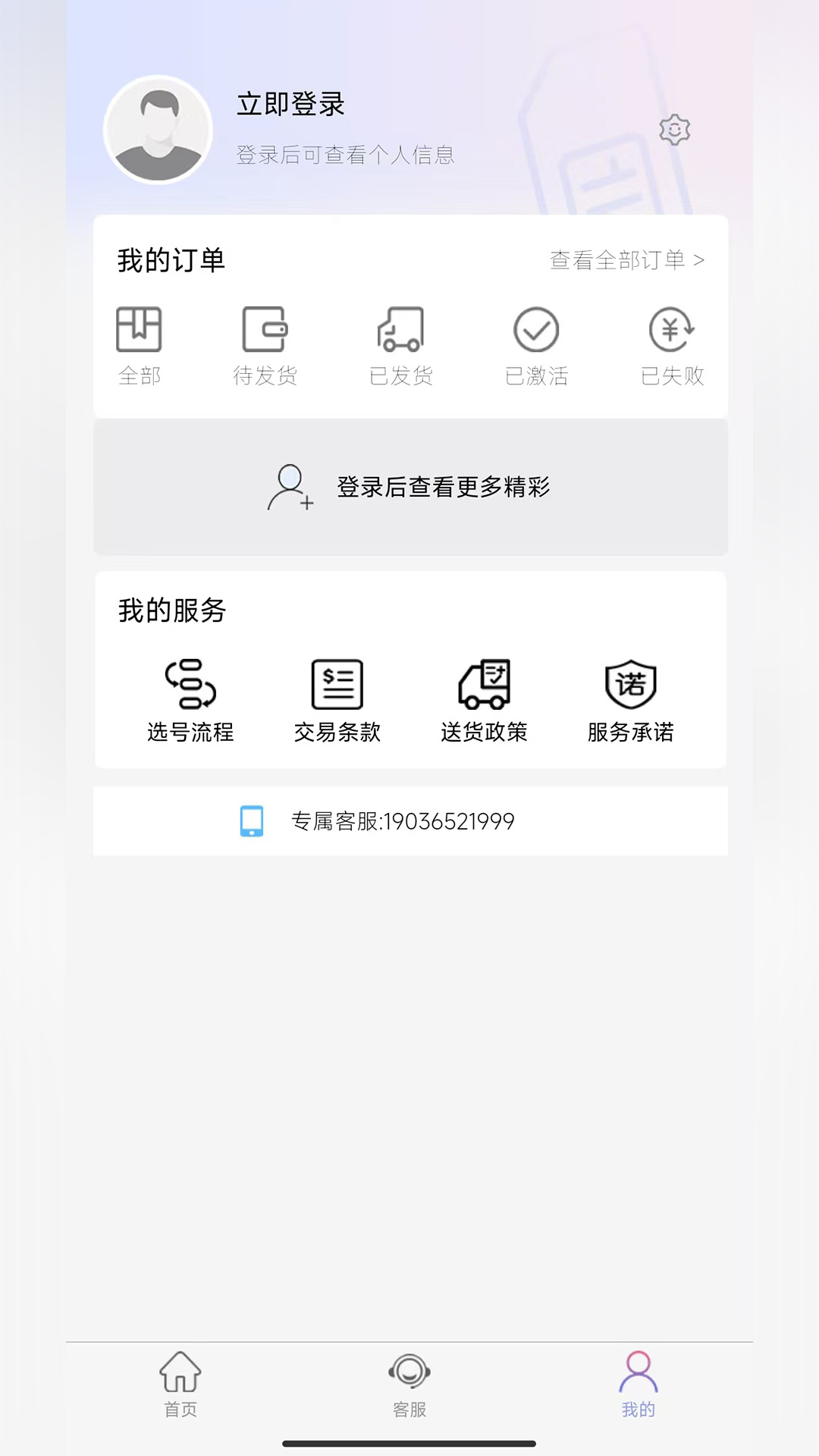Click the settings gear icon
819x1456 pixels.
tap(673, 129)
